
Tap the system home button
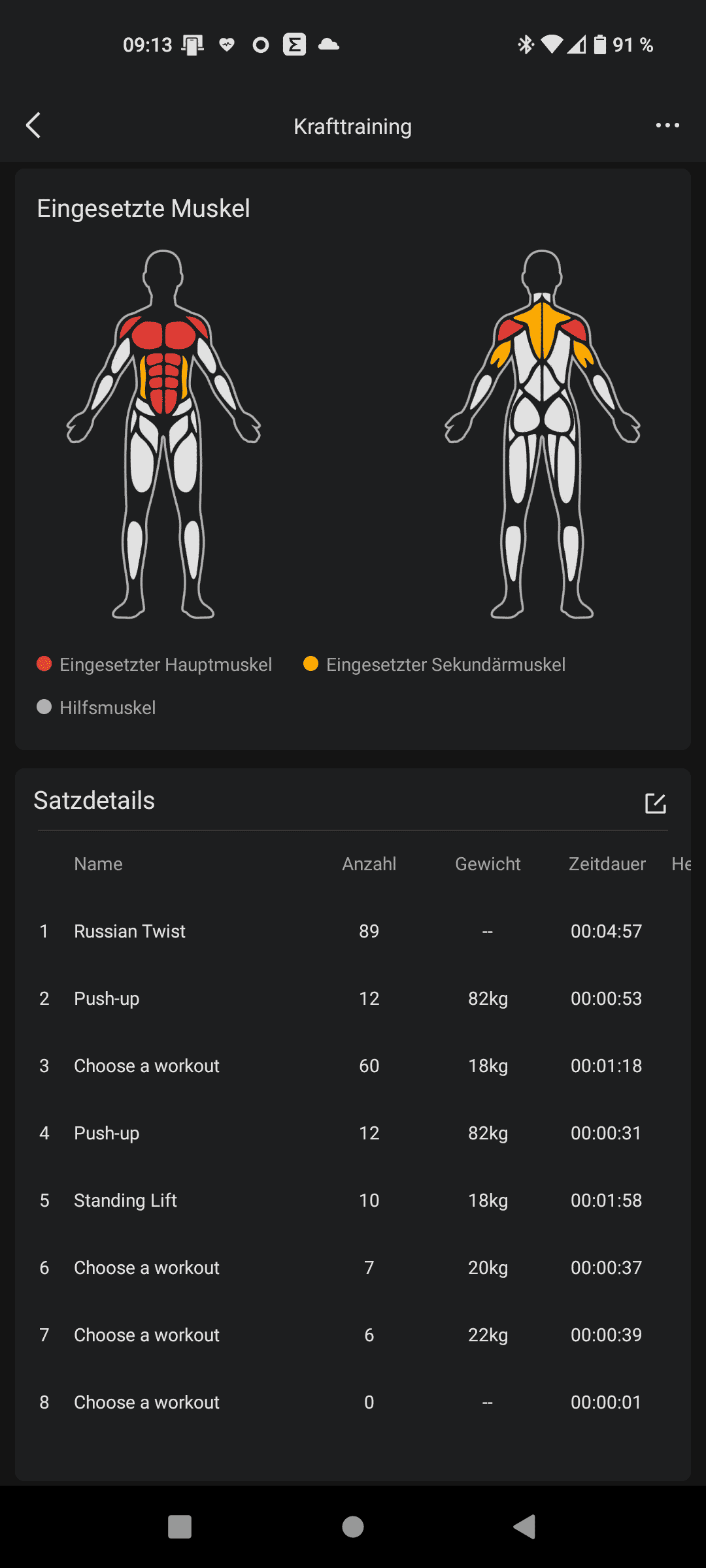pyautogui.click(x=353, y=1527)
